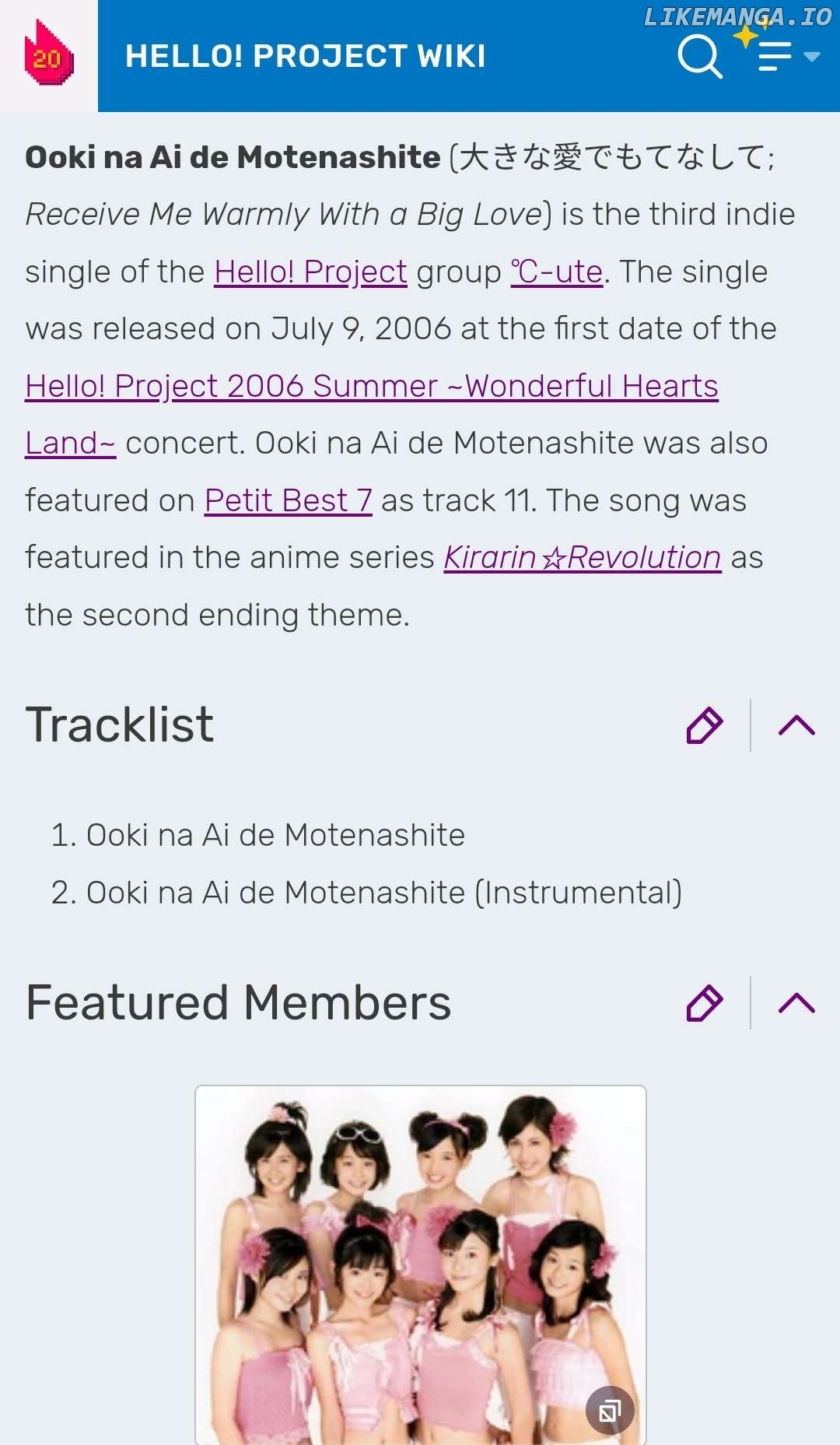The image size is (840, 1445).
Task: Open the ℃-ute group page
Action: pos(556,272)
